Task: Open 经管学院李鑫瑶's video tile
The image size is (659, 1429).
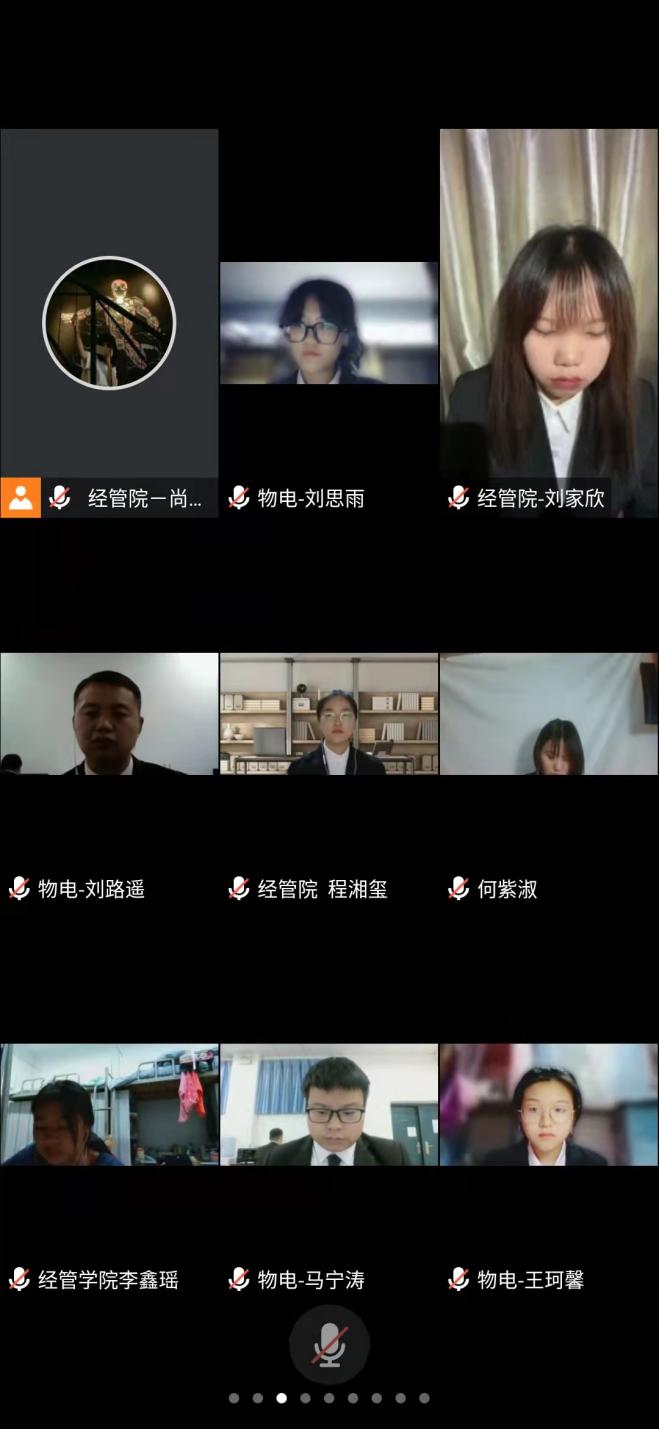Action: point(109,1104)
